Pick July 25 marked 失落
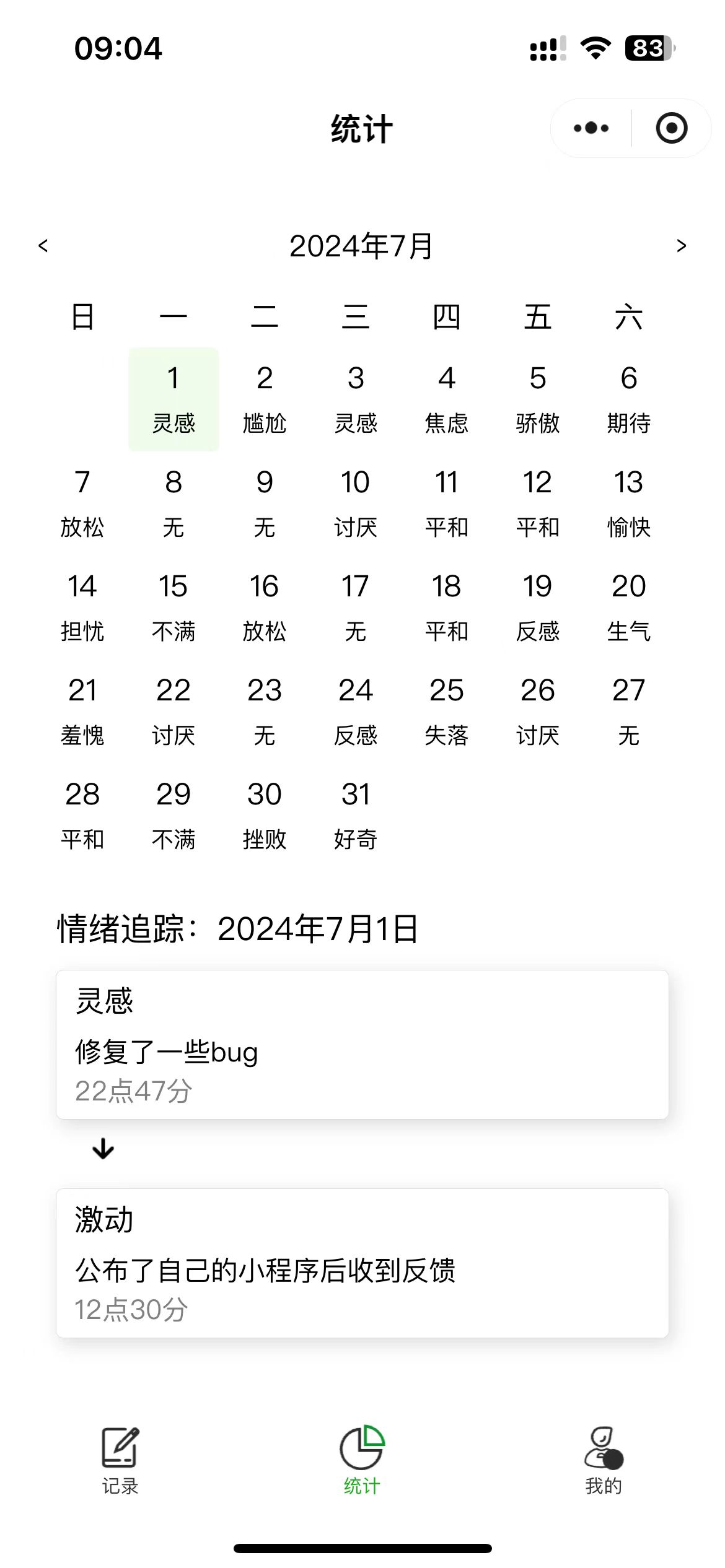This screenshot has height=1568, width=725. pyautogui.click(x=447, y=712)
